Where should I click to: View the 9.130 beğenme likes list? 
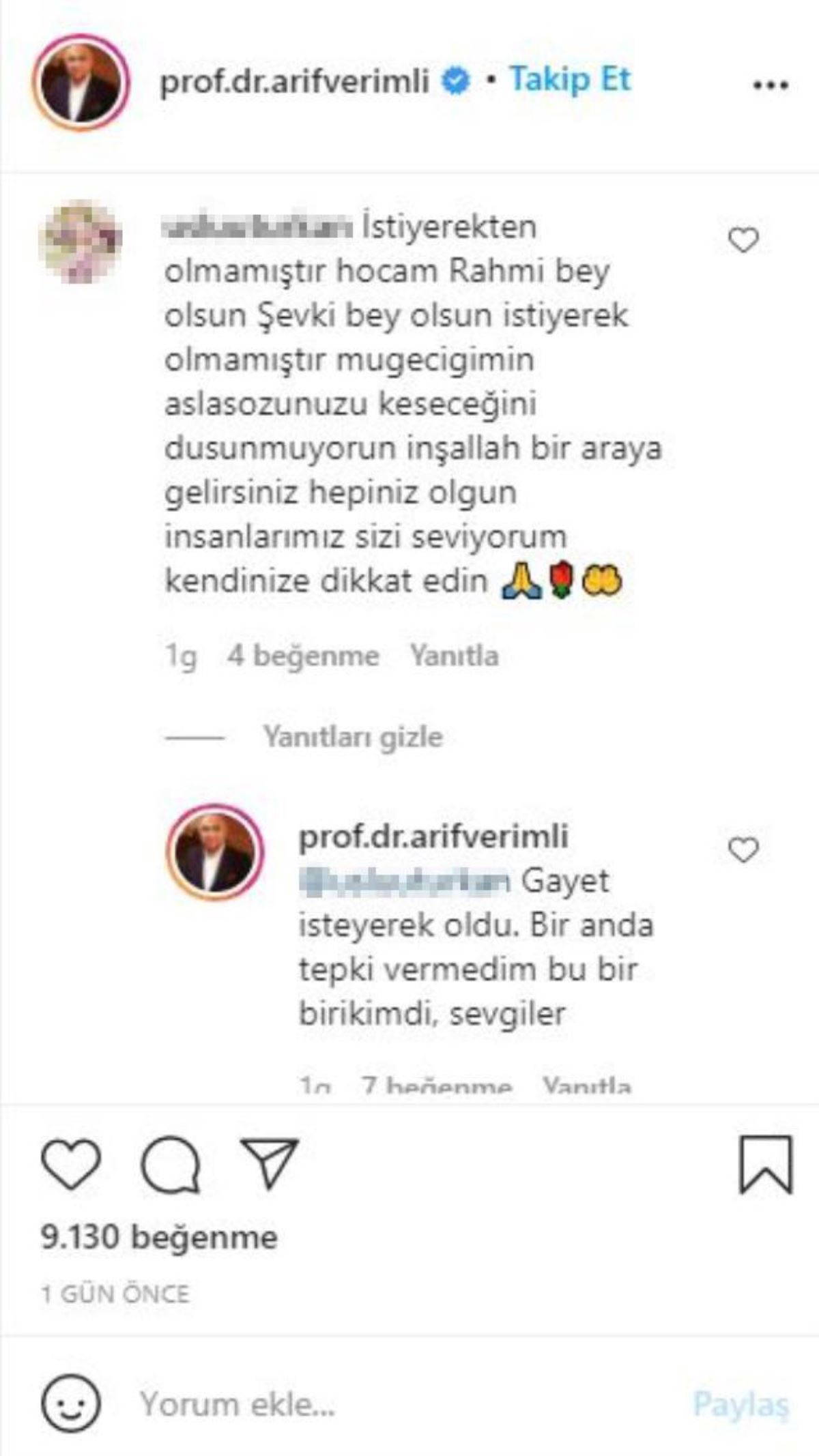click(159, 1237)
